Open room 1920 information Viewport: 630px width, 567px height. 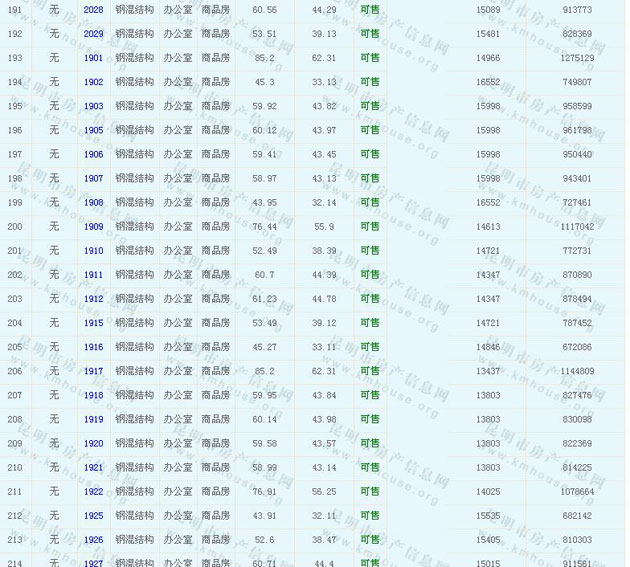93,443
